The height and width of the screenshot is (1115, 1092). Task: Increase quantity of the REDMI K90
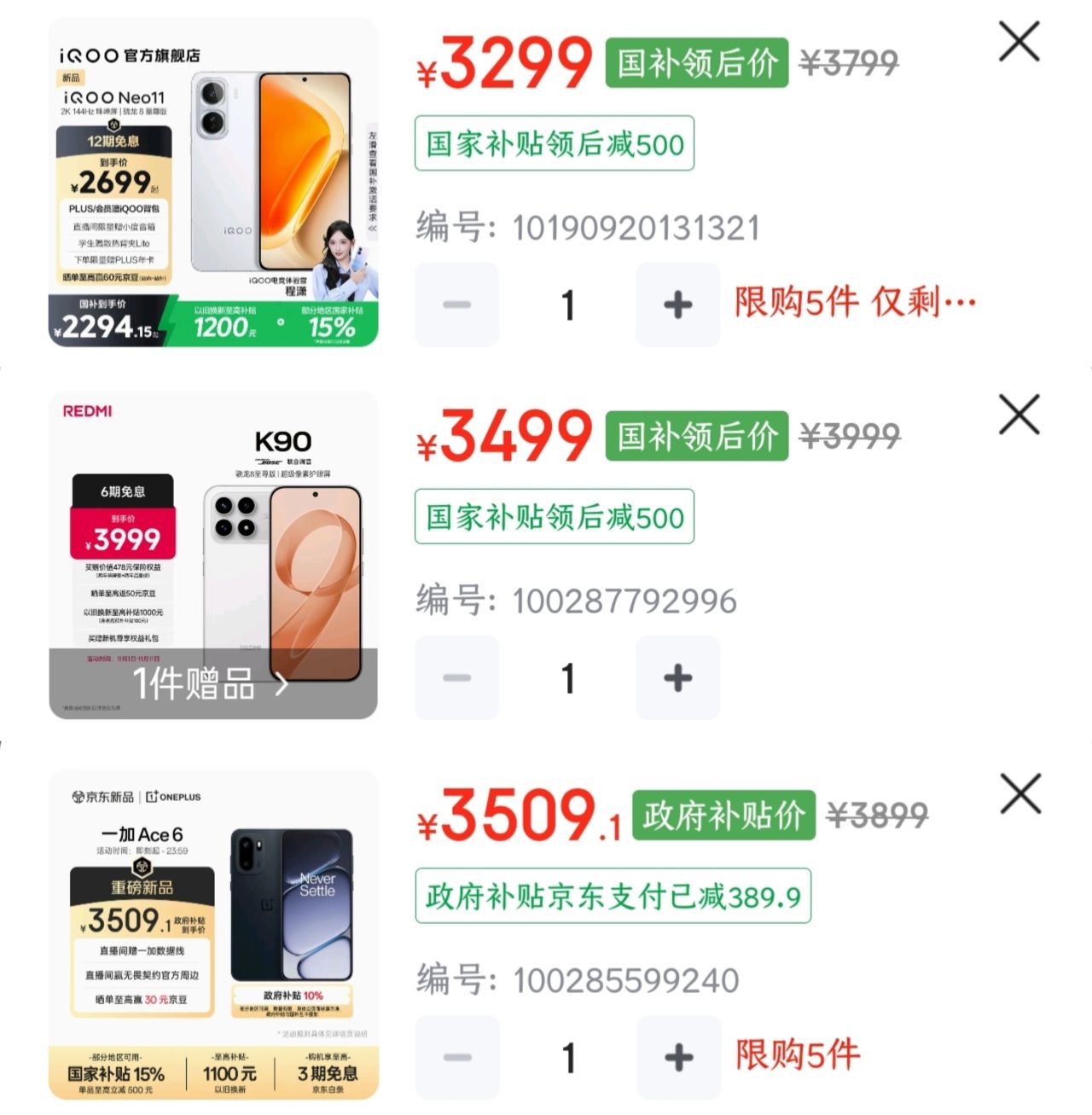click(x=677, y=678)
